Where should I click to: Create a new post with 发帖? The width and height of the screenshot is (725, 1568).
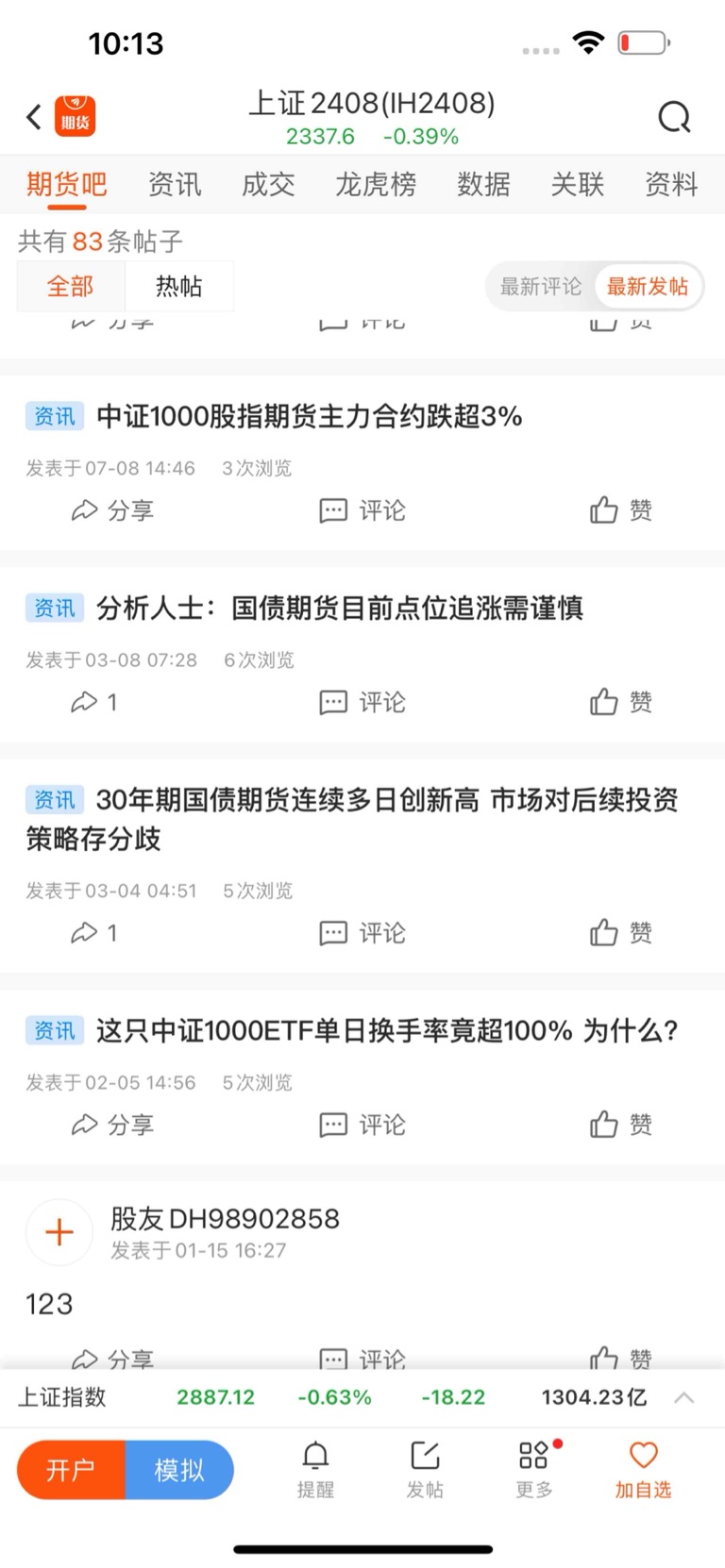(x=425, y=1470)
